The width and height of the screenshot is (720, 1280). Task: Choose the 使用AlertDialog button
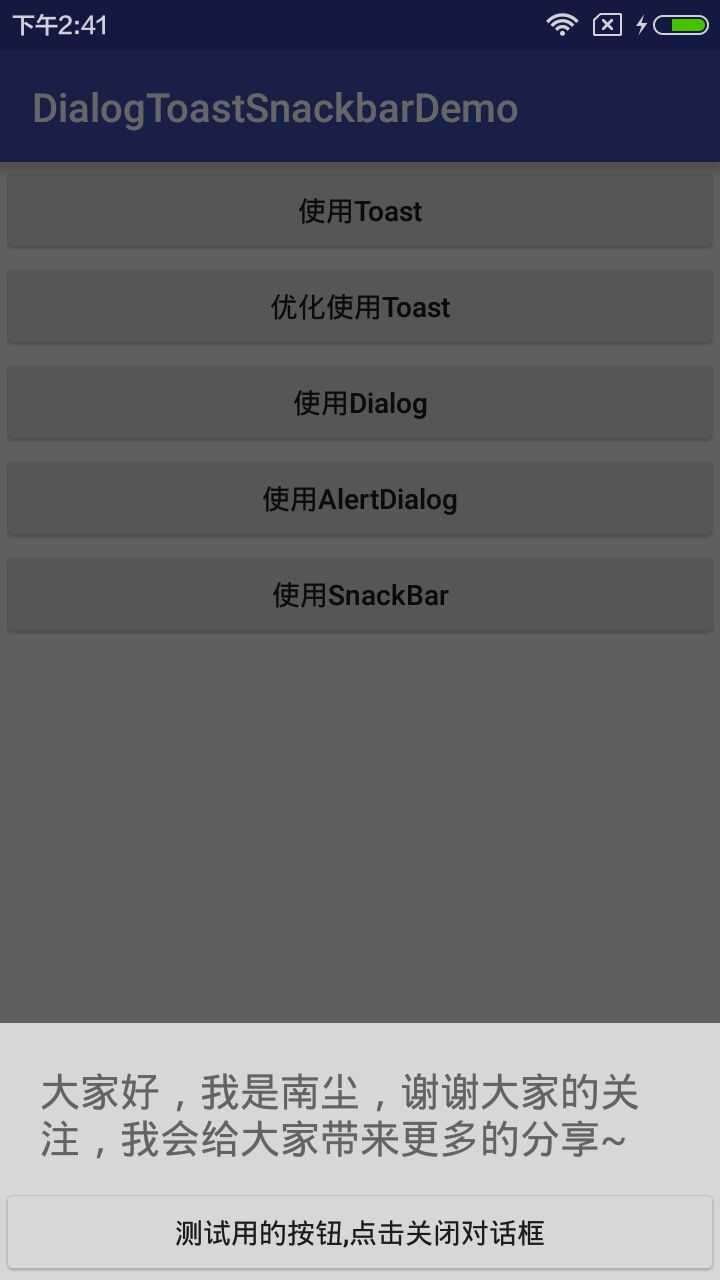360,499
